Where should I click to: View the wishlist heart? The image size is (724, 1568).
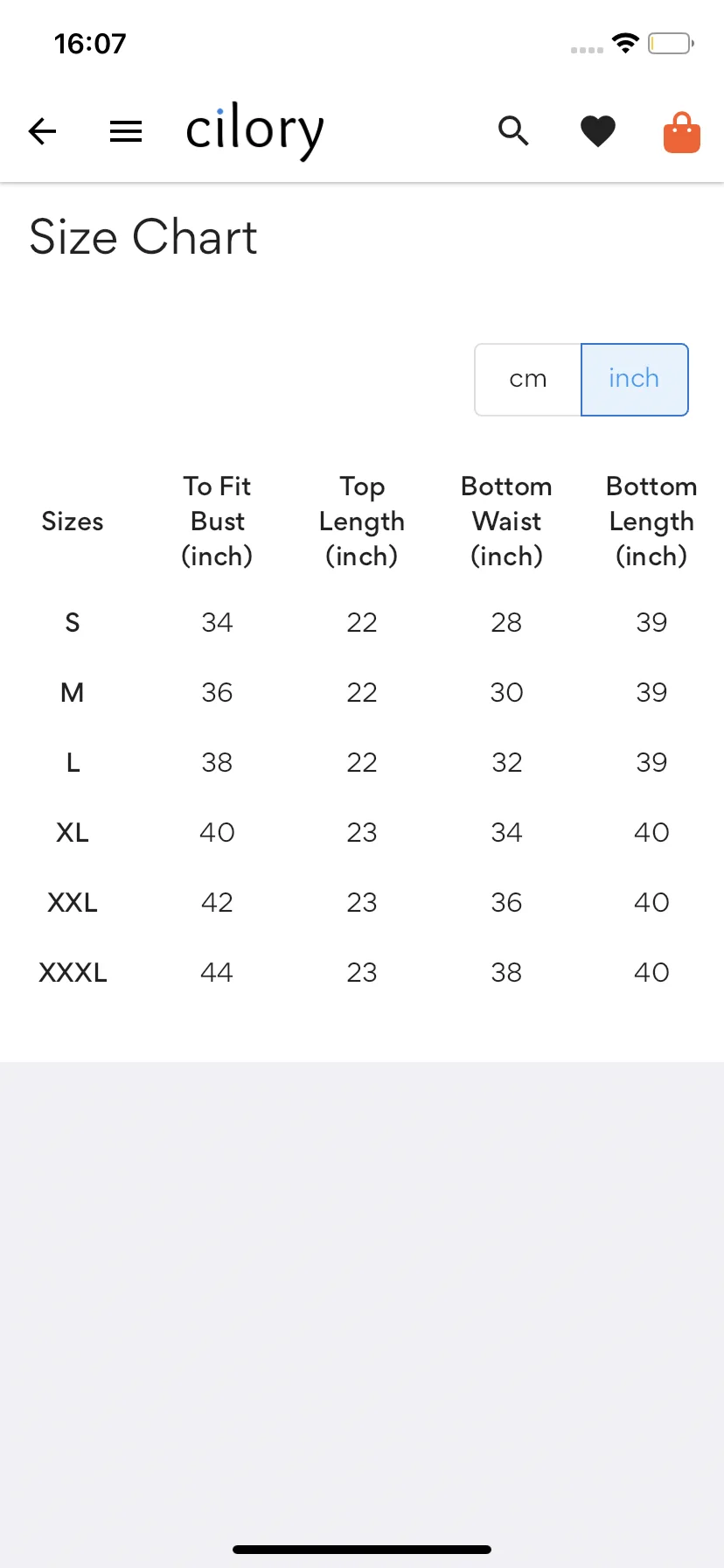598,131
